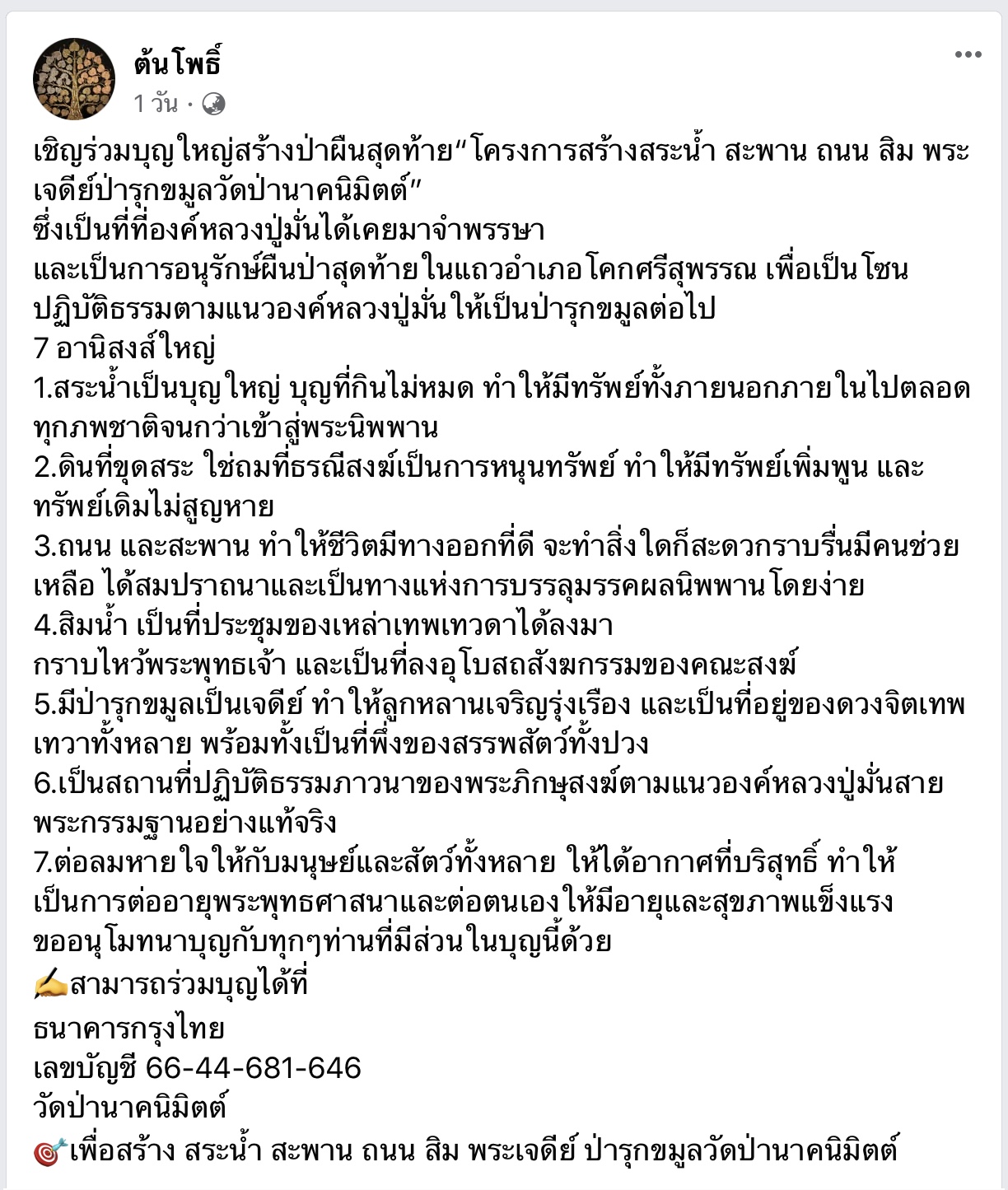Open the post timestamp 1 วัน
1008x1190 pixels.
[156, 104]
